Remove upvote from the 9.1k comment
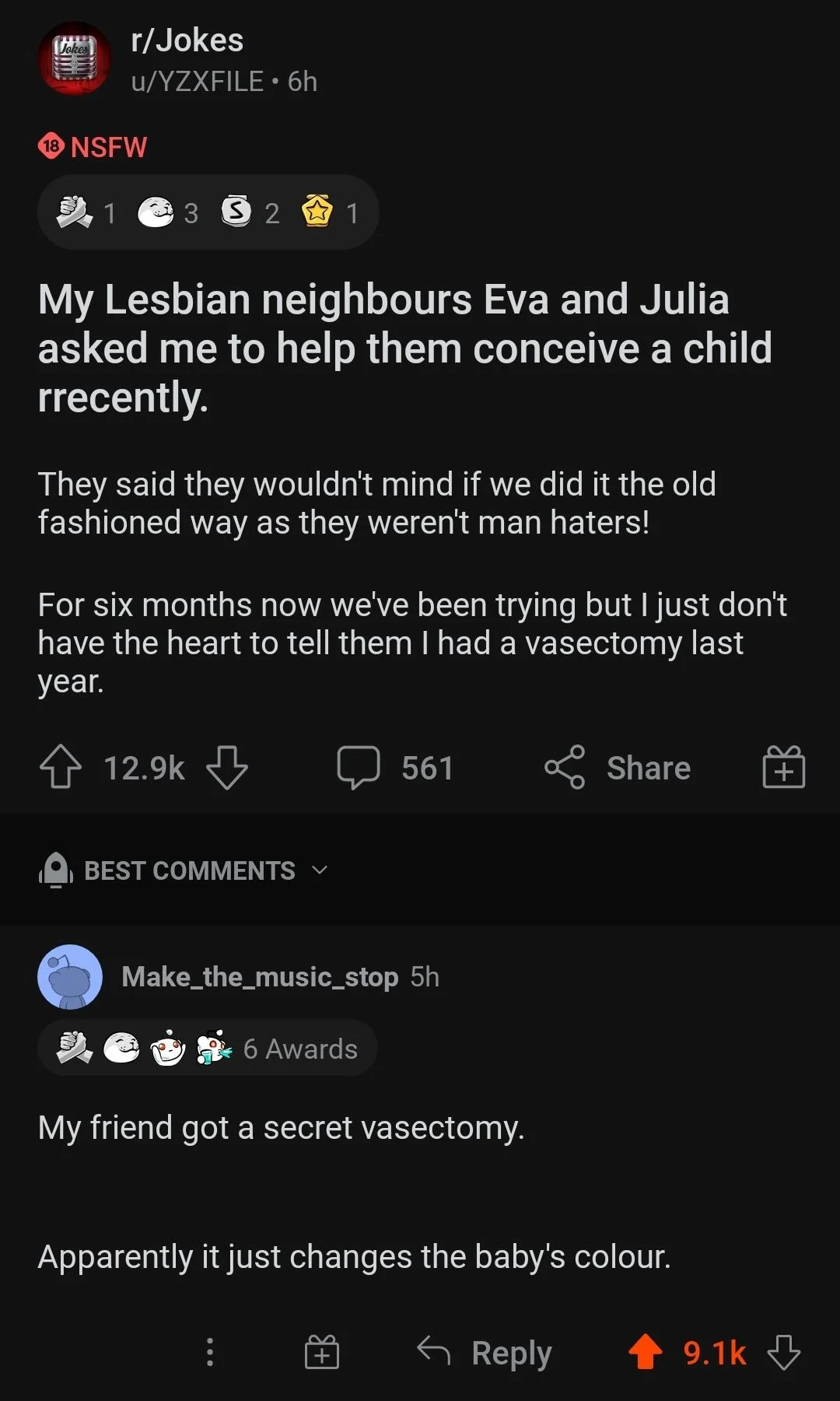The width and height of the screenshot is (840, 1401). (646, 1352)
